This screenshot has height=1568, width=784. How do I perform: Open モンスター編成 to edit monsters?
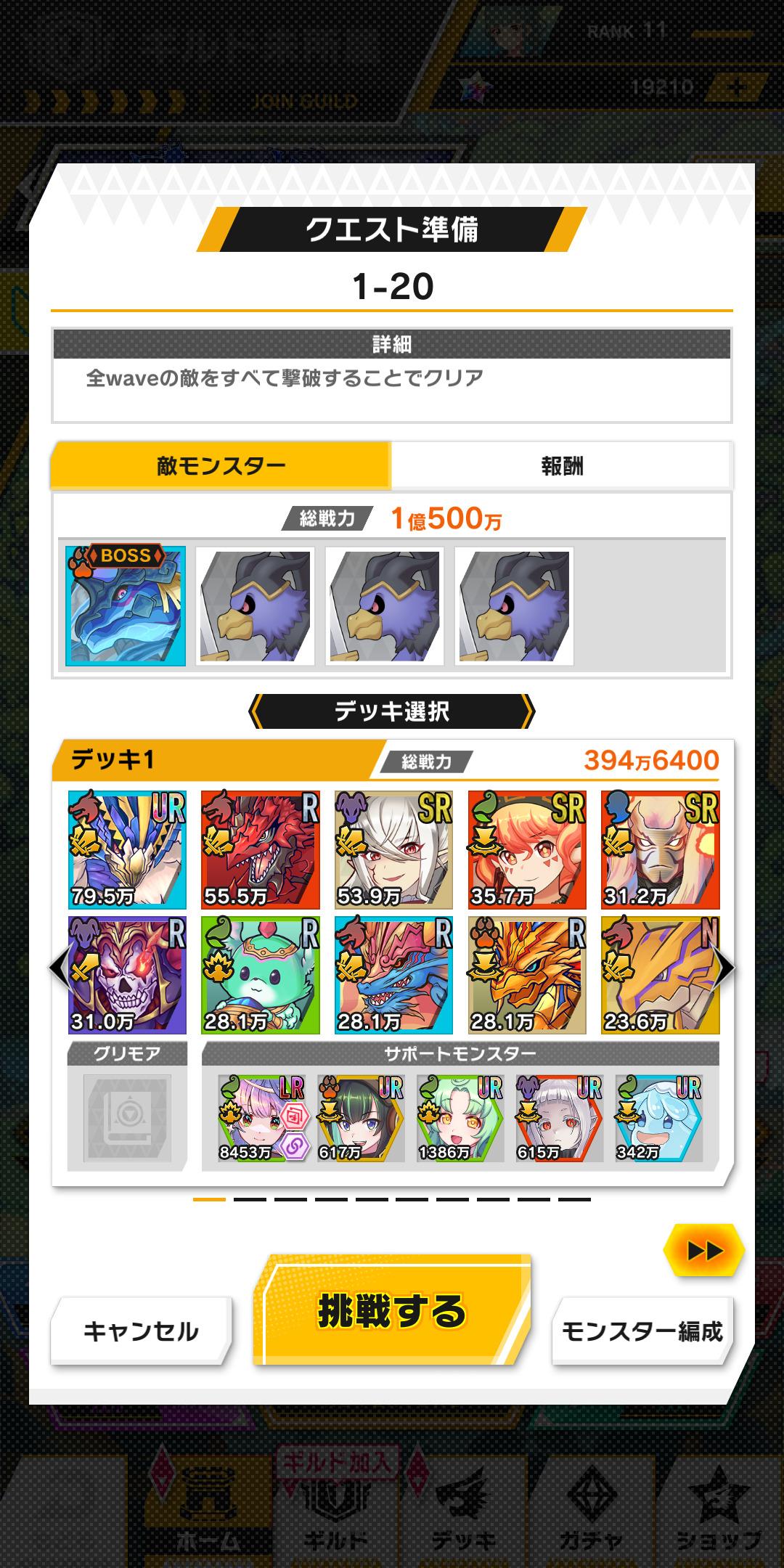642,1331
